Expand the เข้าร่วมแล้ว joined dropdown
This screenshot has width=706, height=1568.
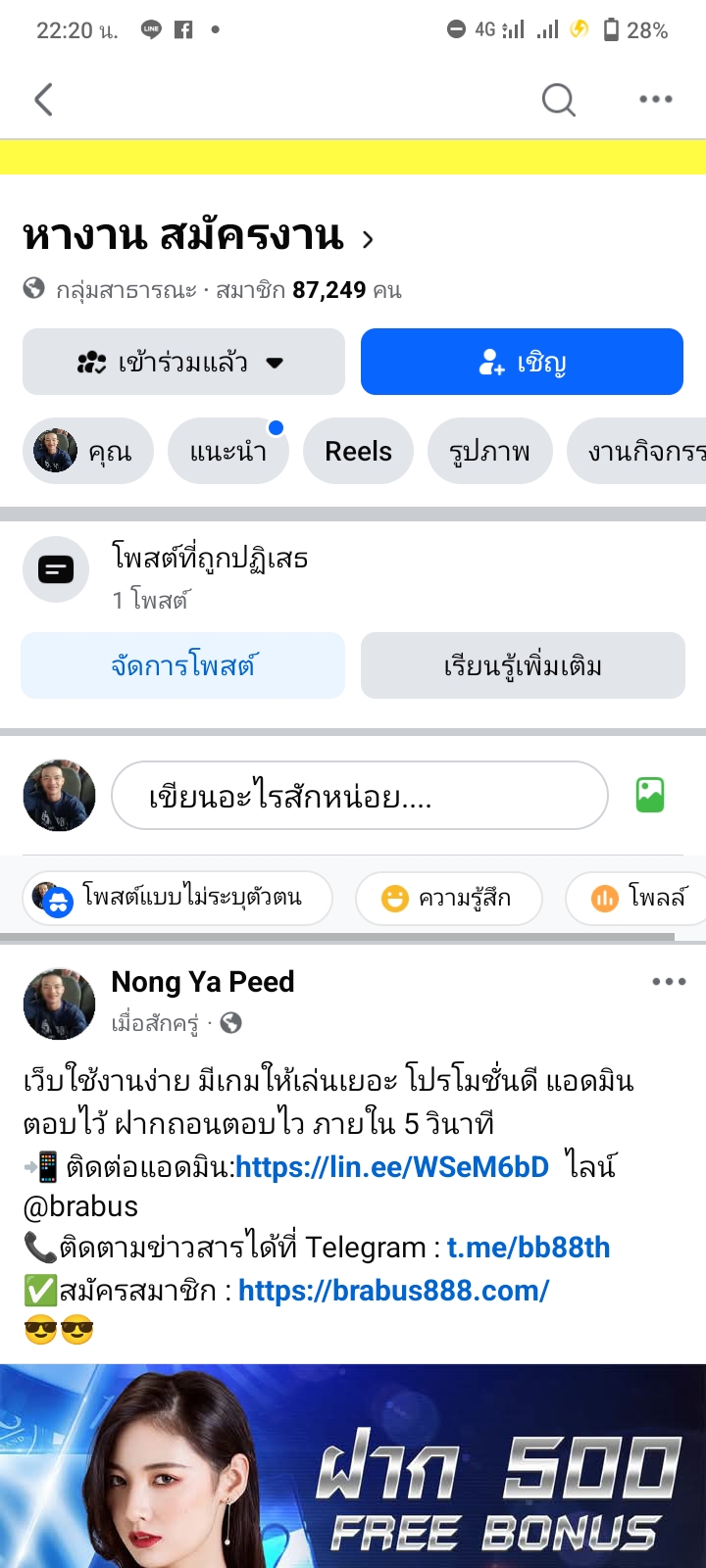tap(183, 363)
